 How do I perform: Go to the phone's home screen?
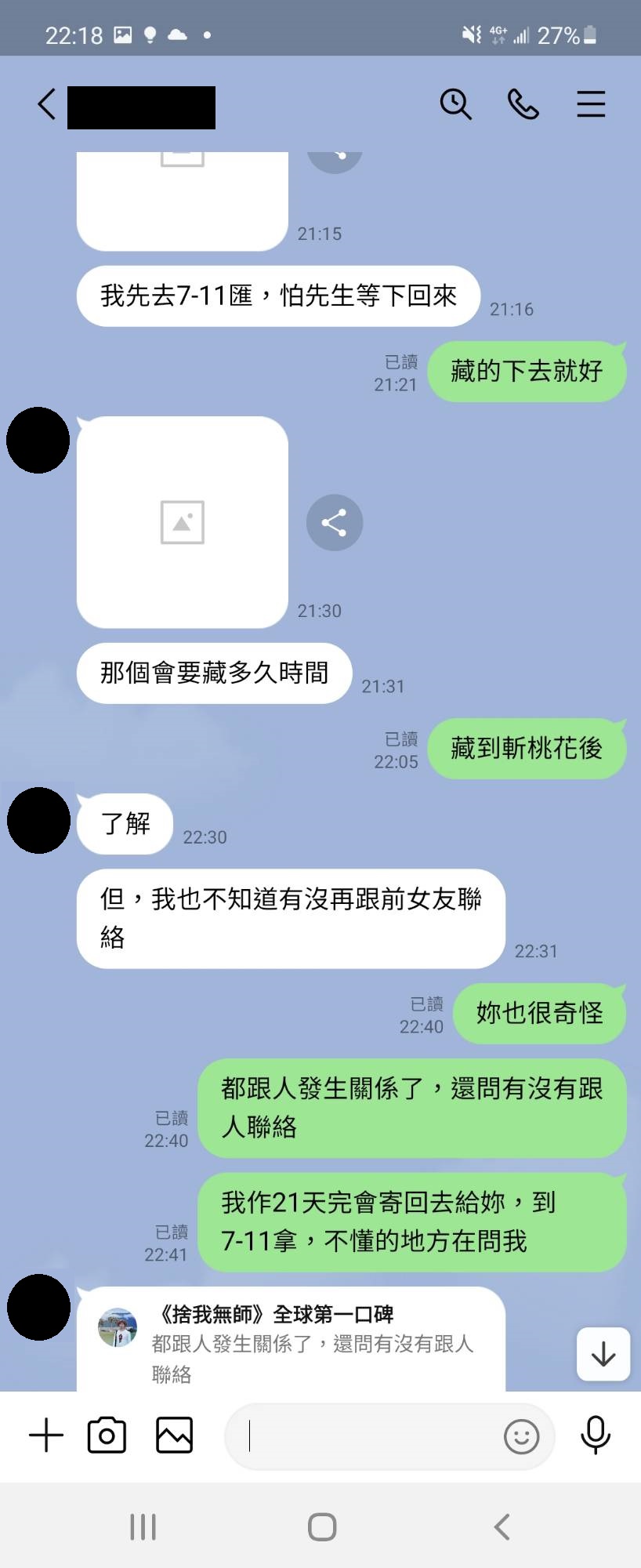pos(322,1526)
